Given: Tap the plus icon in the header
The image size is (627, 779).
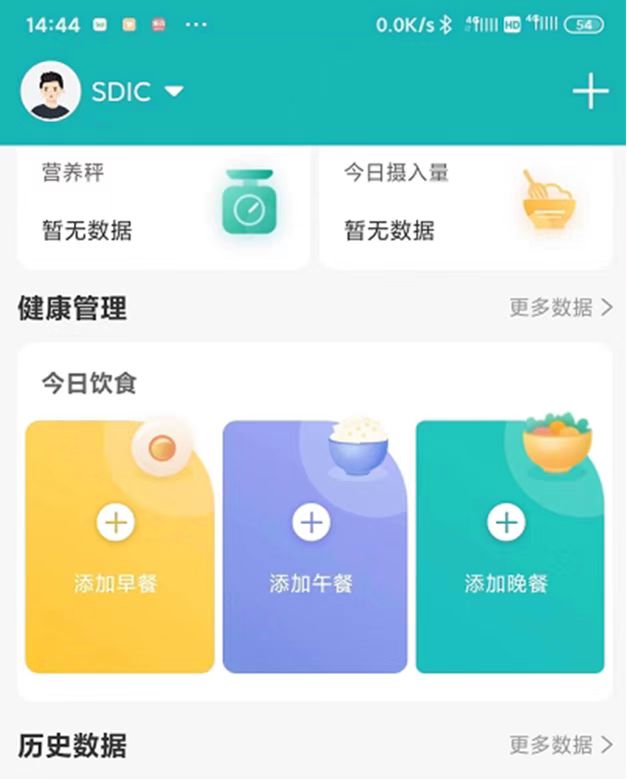Looking at the screenshot, I should (590, 92).
